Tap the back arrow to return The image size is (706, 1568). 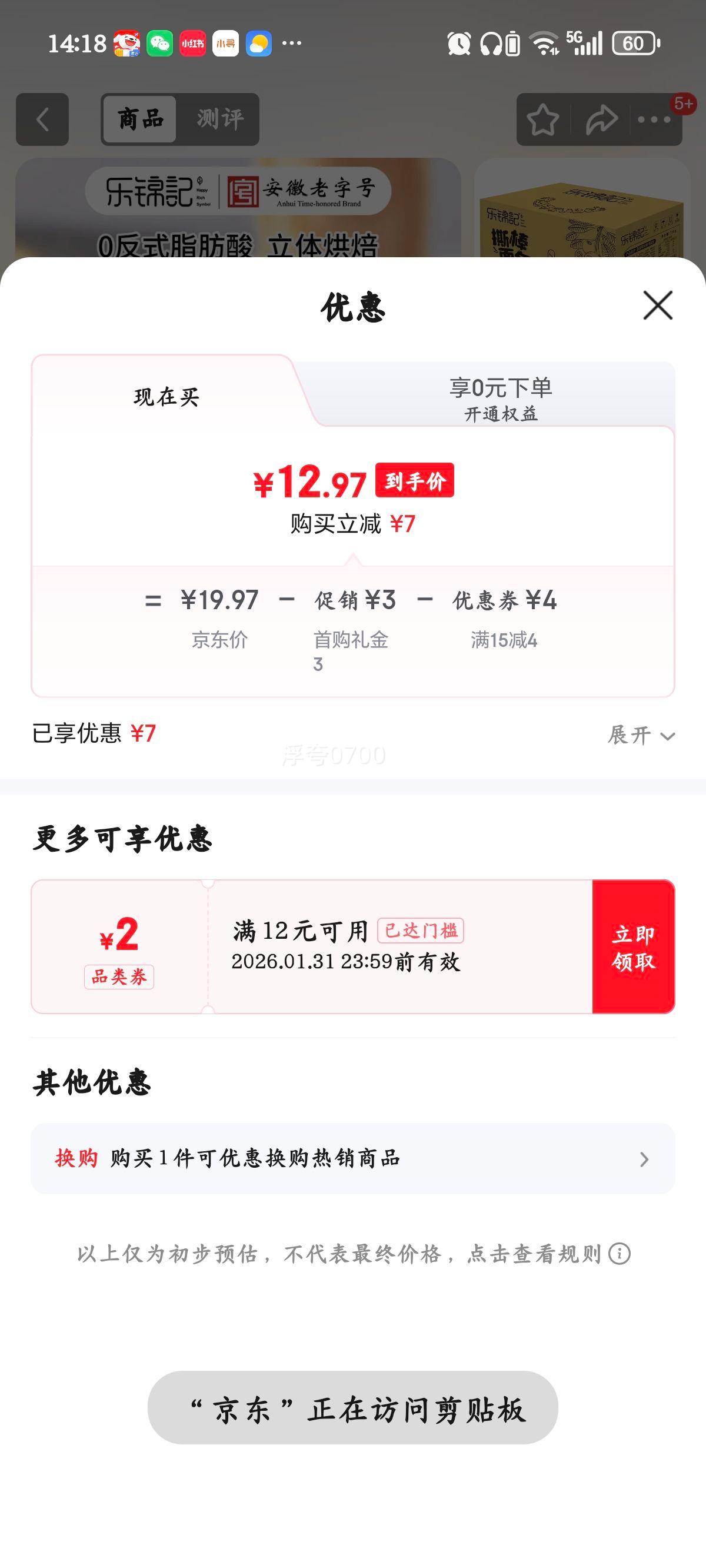[41, 119]
